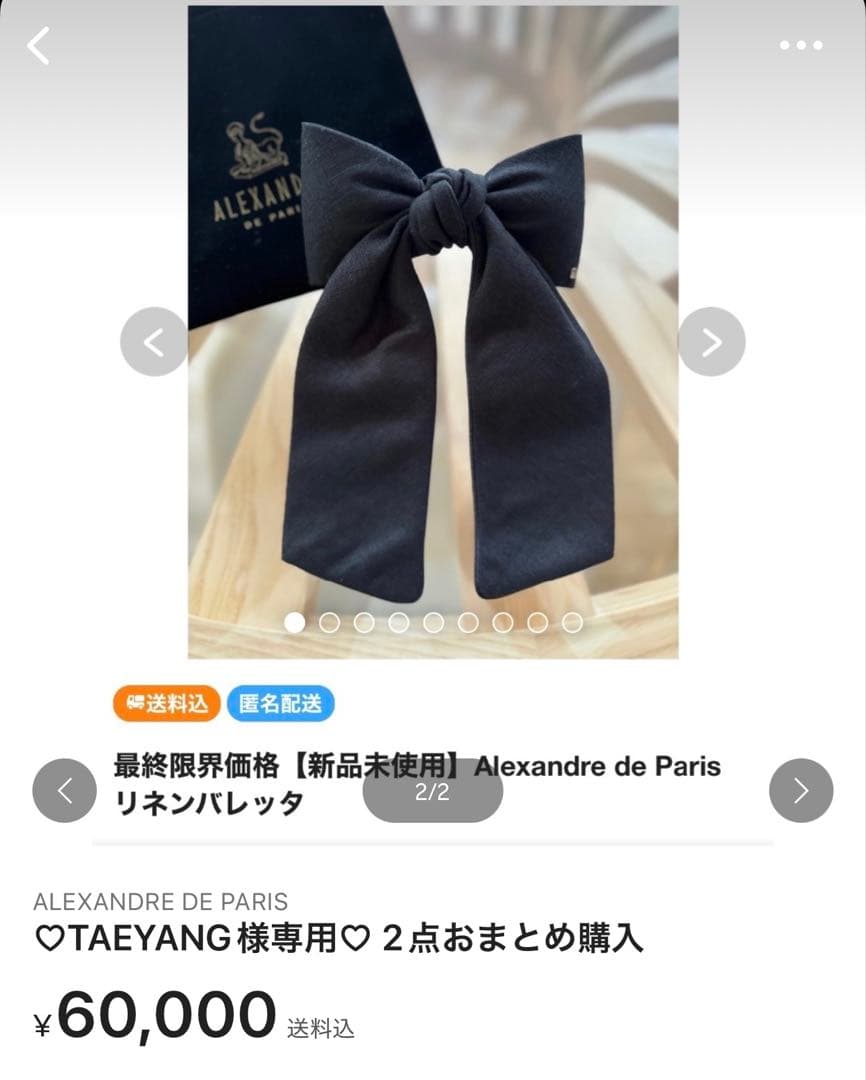Show the next product photo

coord(711,341)
